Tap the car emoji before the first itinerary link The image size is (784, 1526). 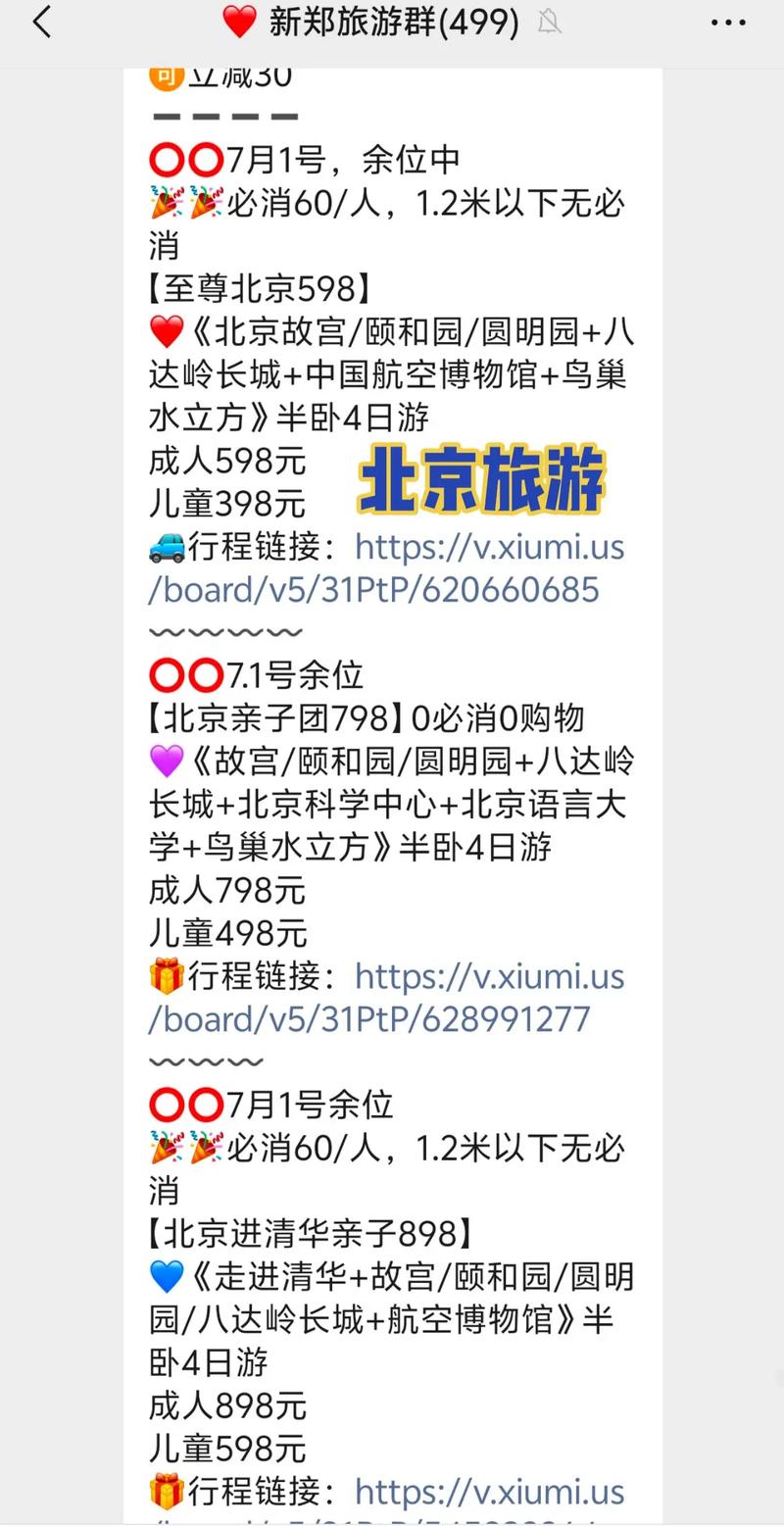[x=164, y=547]
